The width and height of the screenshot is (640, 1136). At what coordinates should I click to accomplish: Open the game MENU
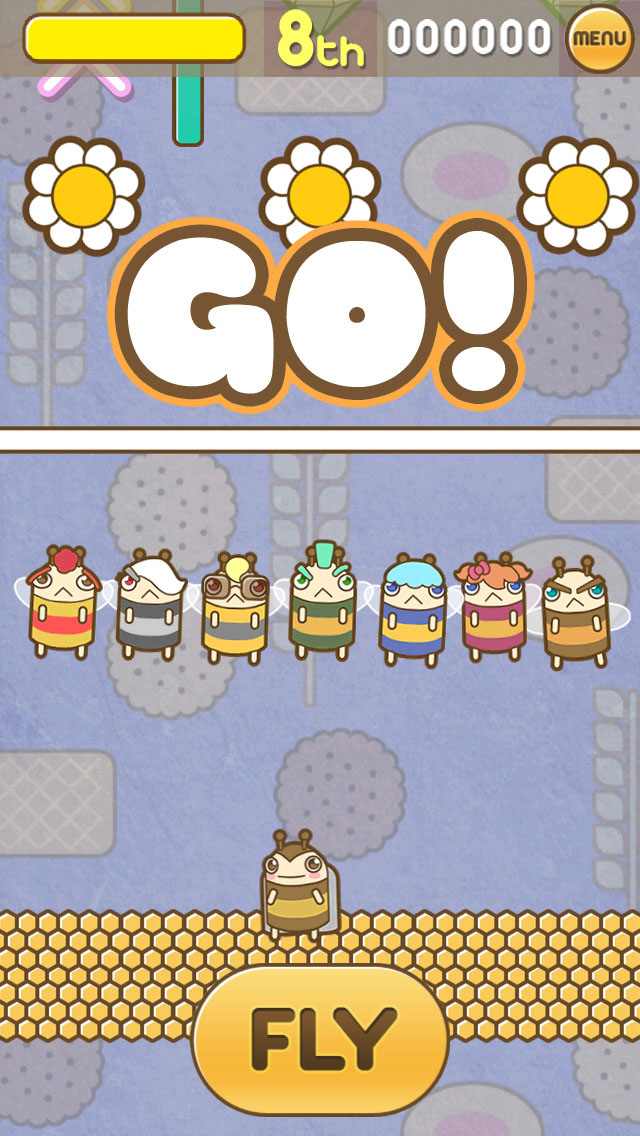coord(599,39)
